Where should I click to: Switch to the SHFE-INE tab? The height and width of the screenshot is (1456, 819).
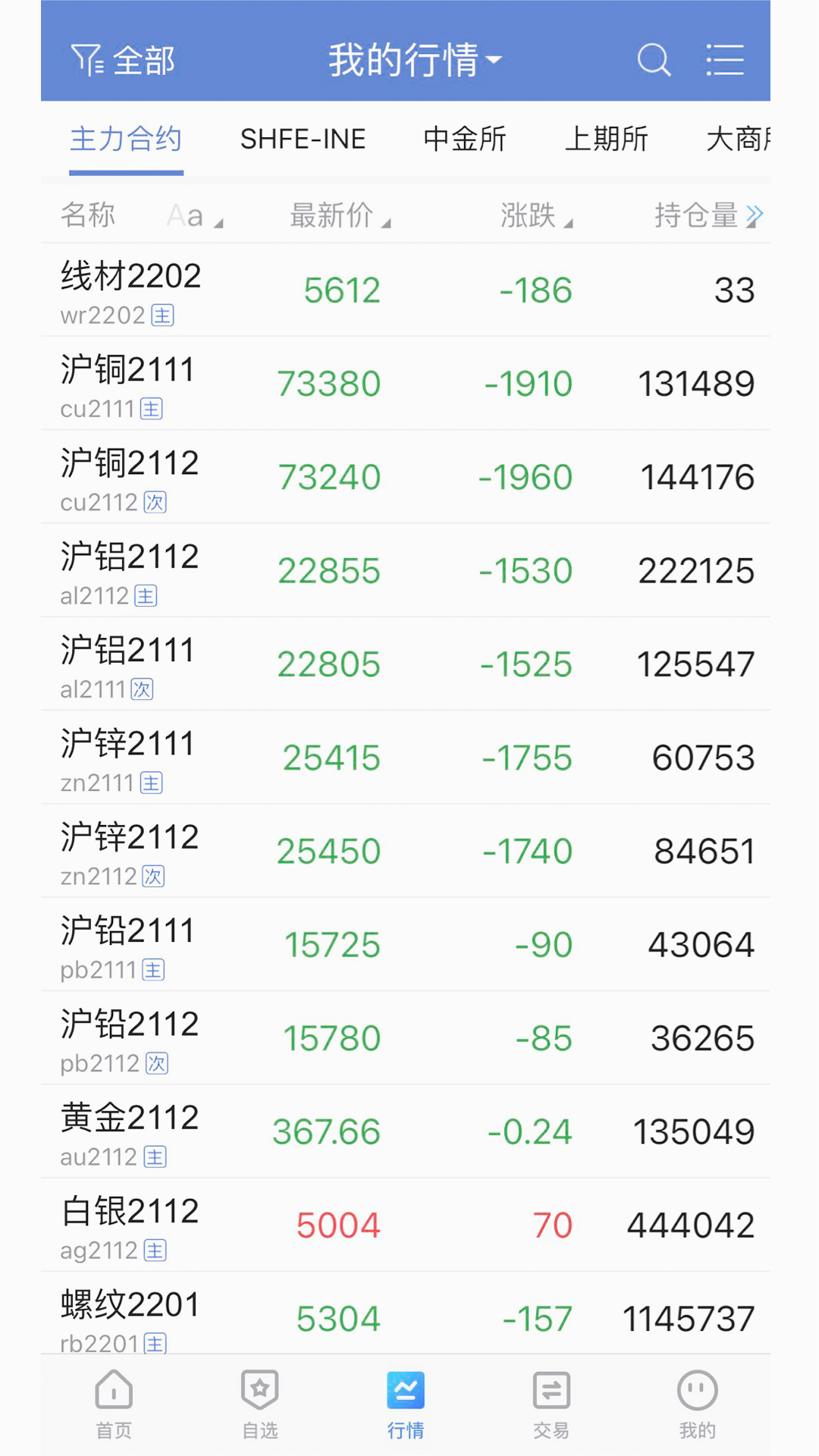(303, 139)
